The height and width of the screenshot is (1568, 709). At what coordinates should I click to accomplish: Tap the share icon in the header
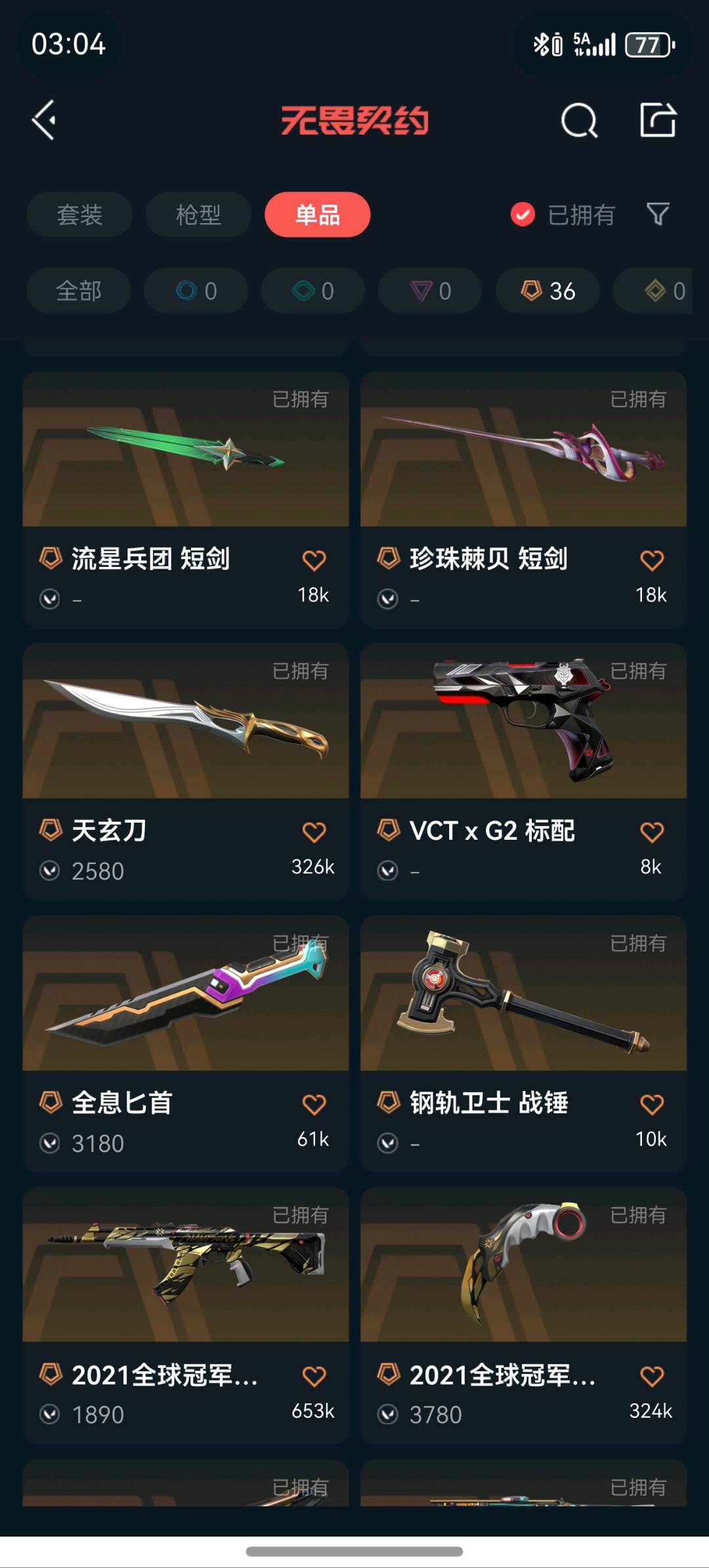click(x=658, y=120)
